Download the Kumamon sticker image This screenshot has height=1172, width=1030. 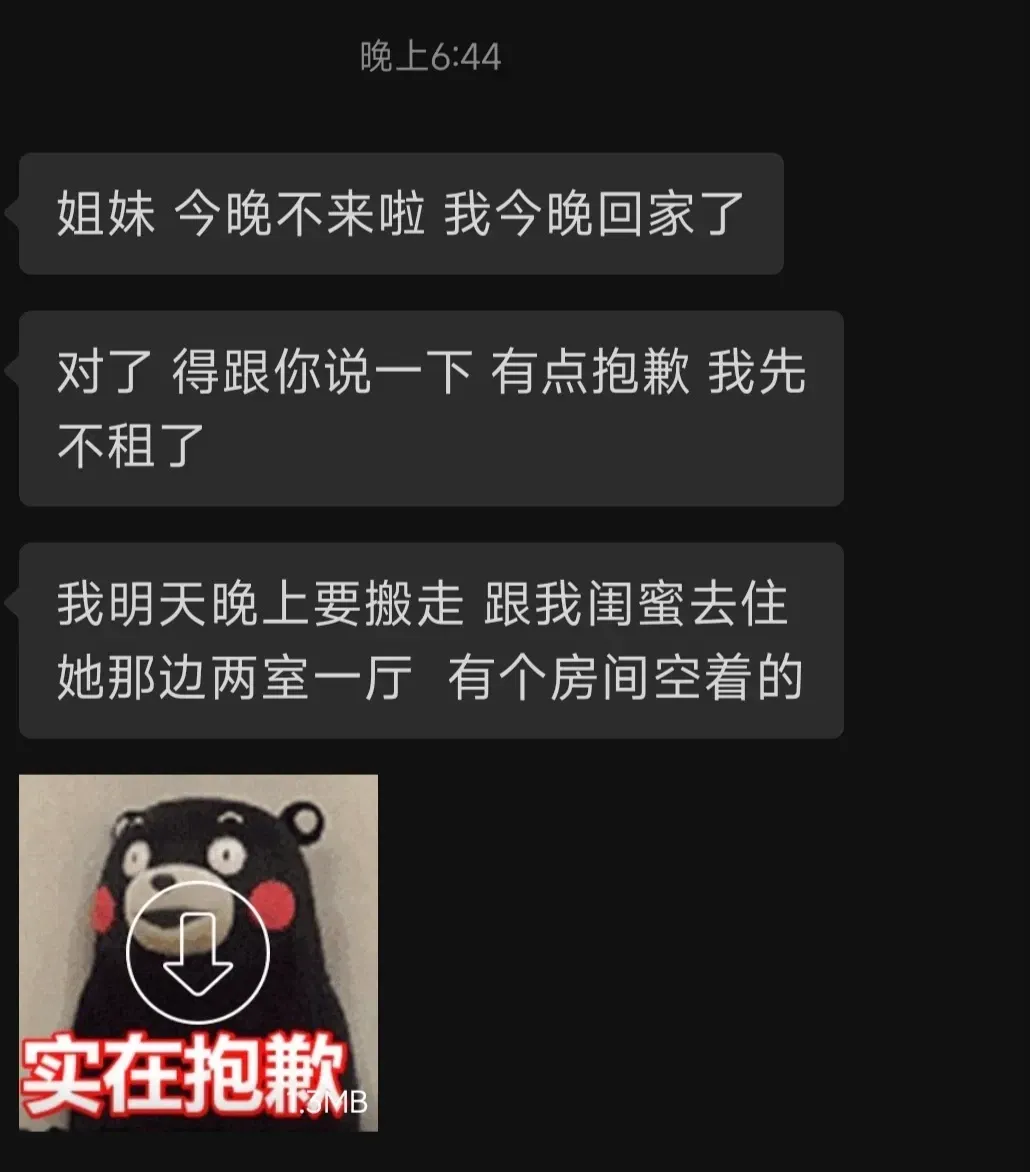[198, 951]
